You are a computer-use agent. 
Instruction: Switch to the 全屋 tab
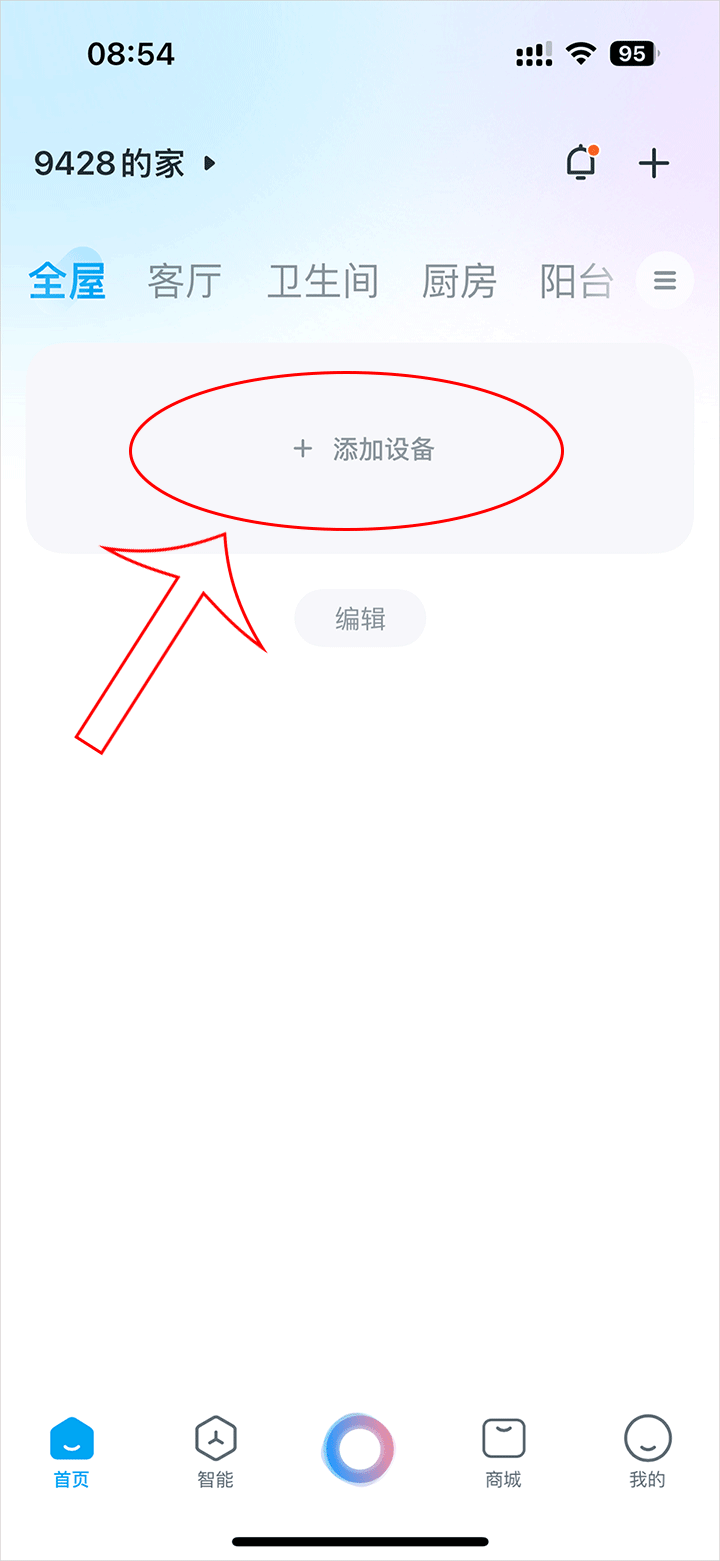click(x=67, y=282)
